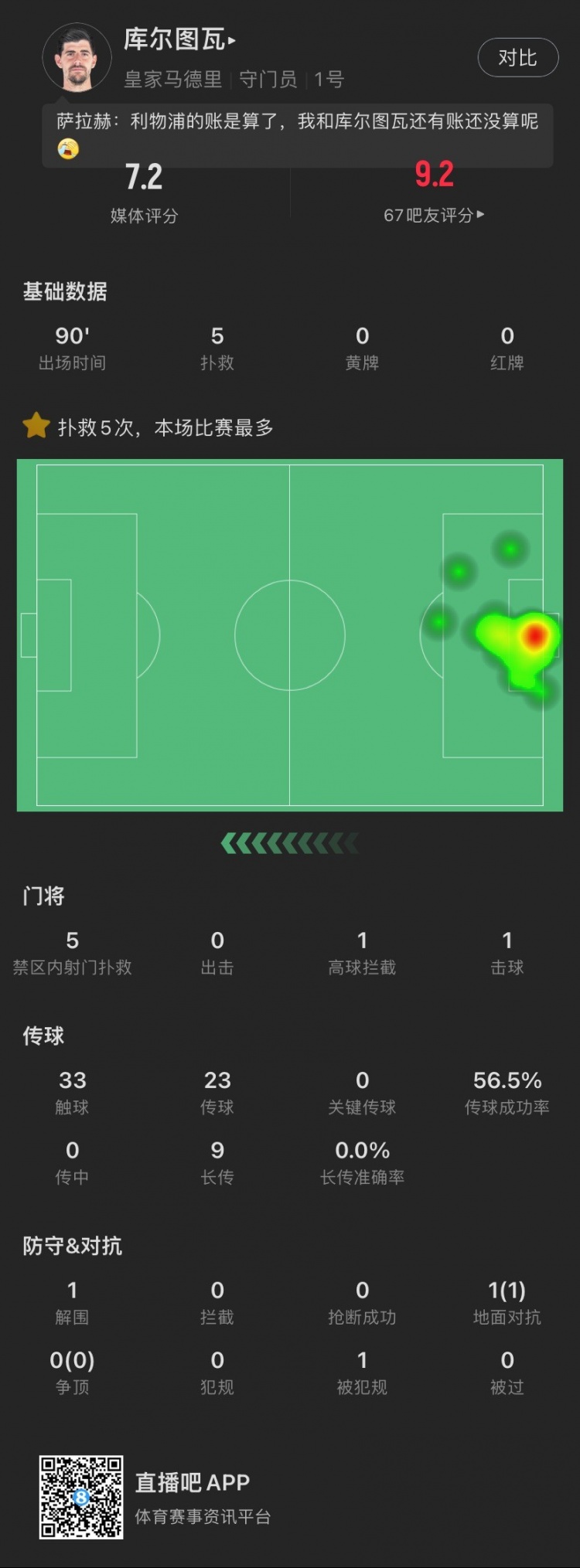Tap the 对比 compare button
580x1568 pixels.
click(x=517, y=58)
